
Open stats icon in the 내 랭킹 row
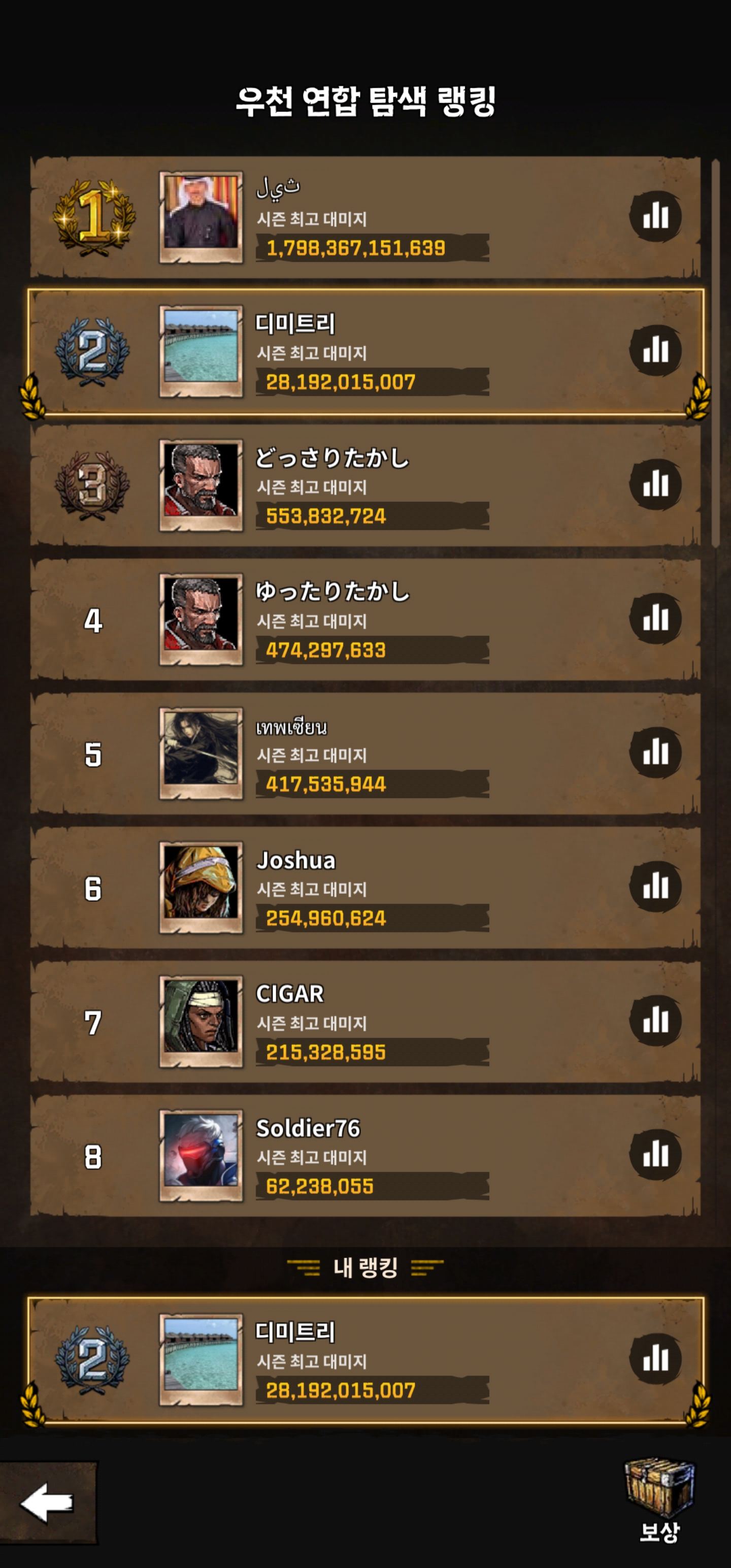coord(655,1359)
